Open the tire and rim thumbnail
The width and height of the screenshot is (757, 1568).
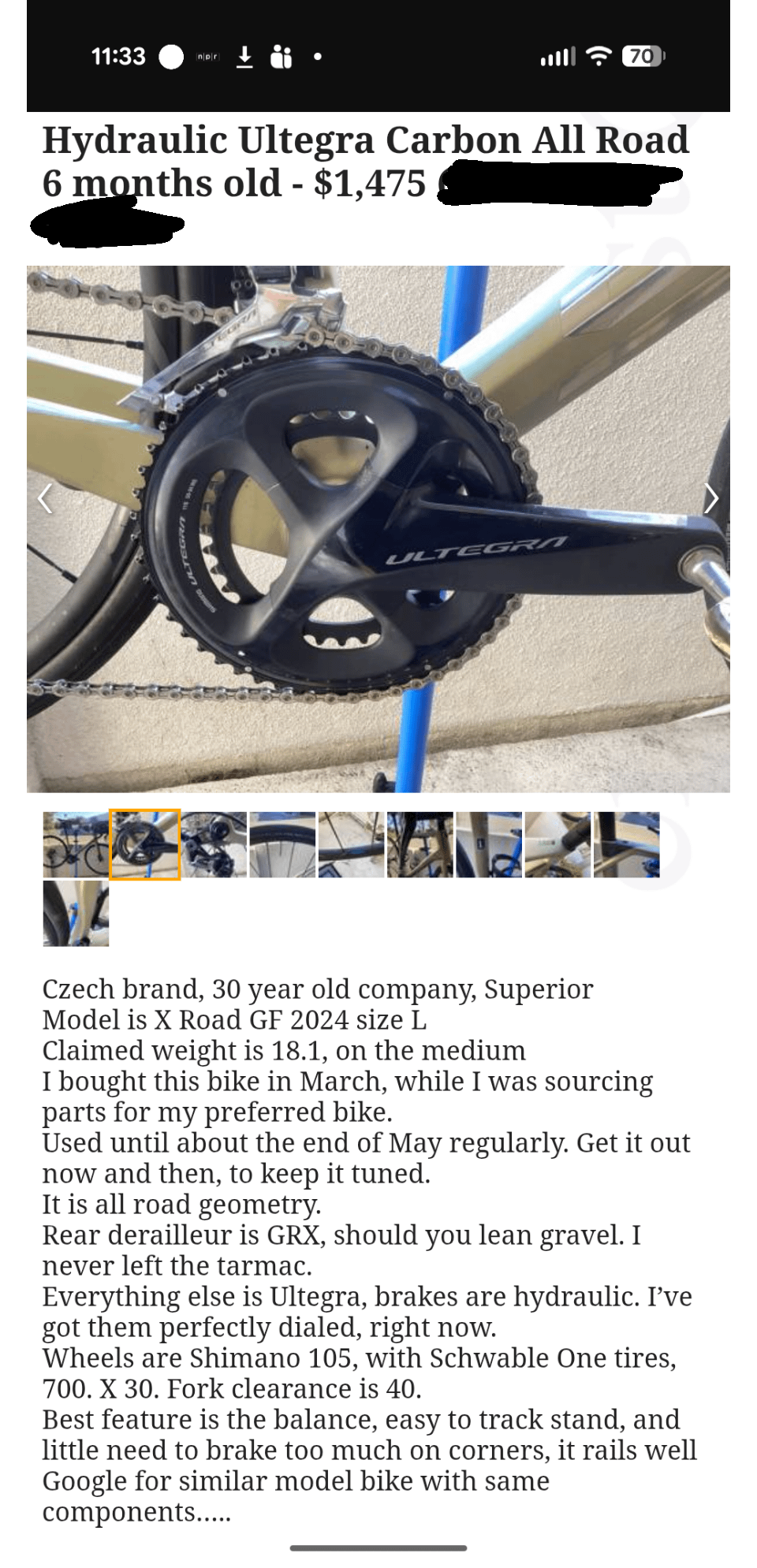pos(282,844)
